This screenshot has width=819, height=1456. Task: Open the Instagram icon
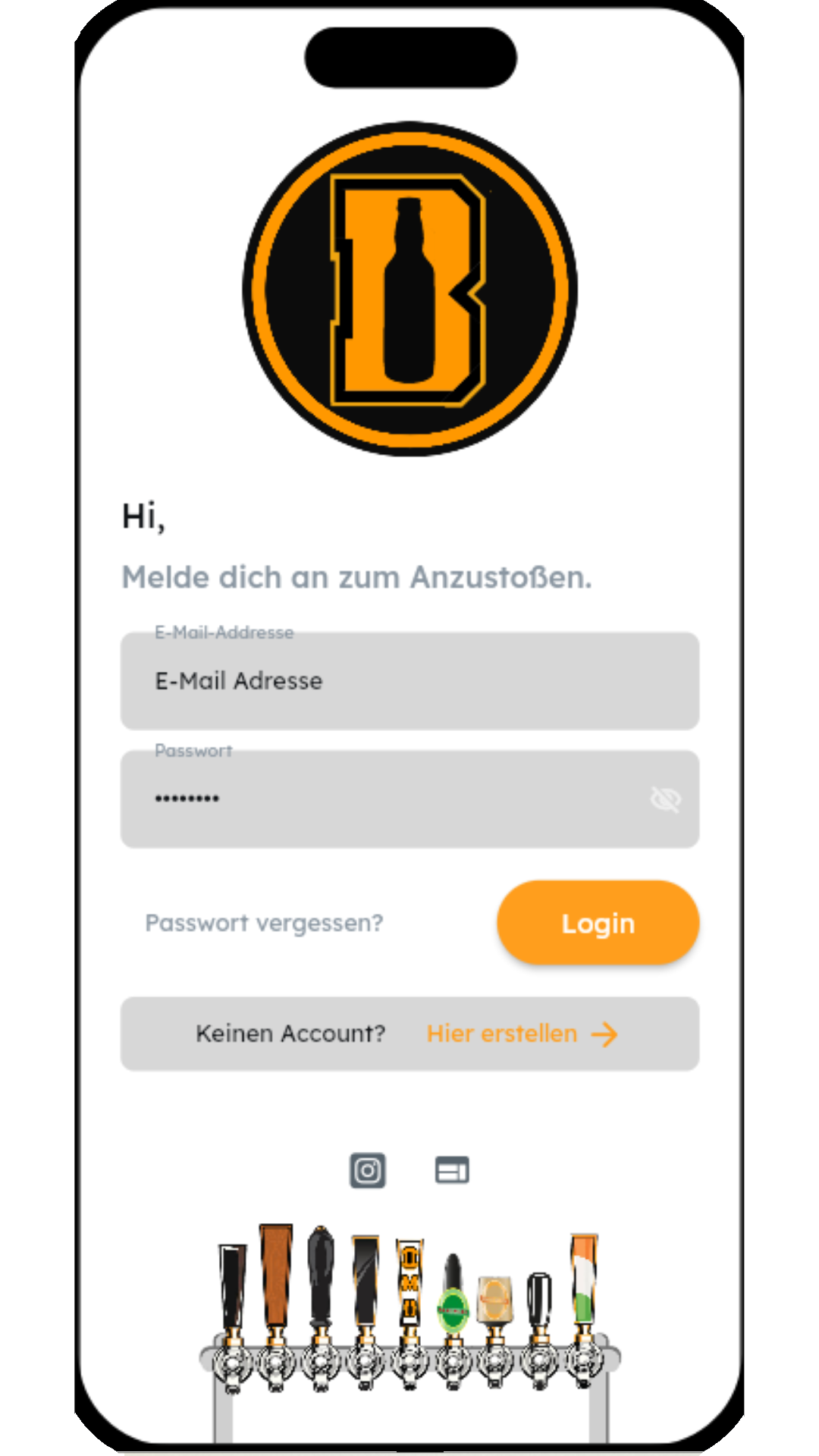pyautogui.click(x=368, y=1170)
